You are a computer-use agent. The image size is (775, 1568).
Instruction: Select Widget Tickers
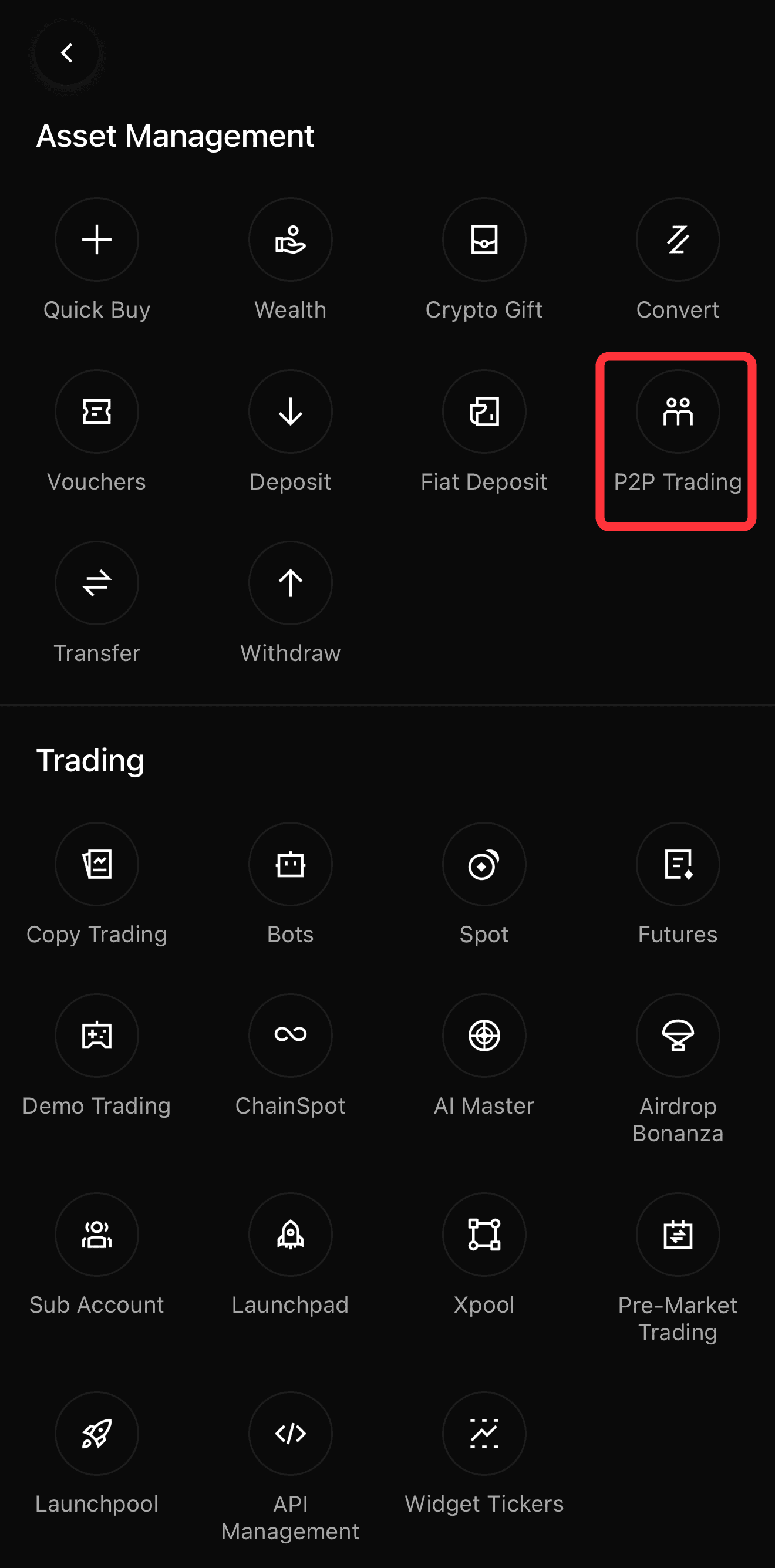coord(484,1434)
